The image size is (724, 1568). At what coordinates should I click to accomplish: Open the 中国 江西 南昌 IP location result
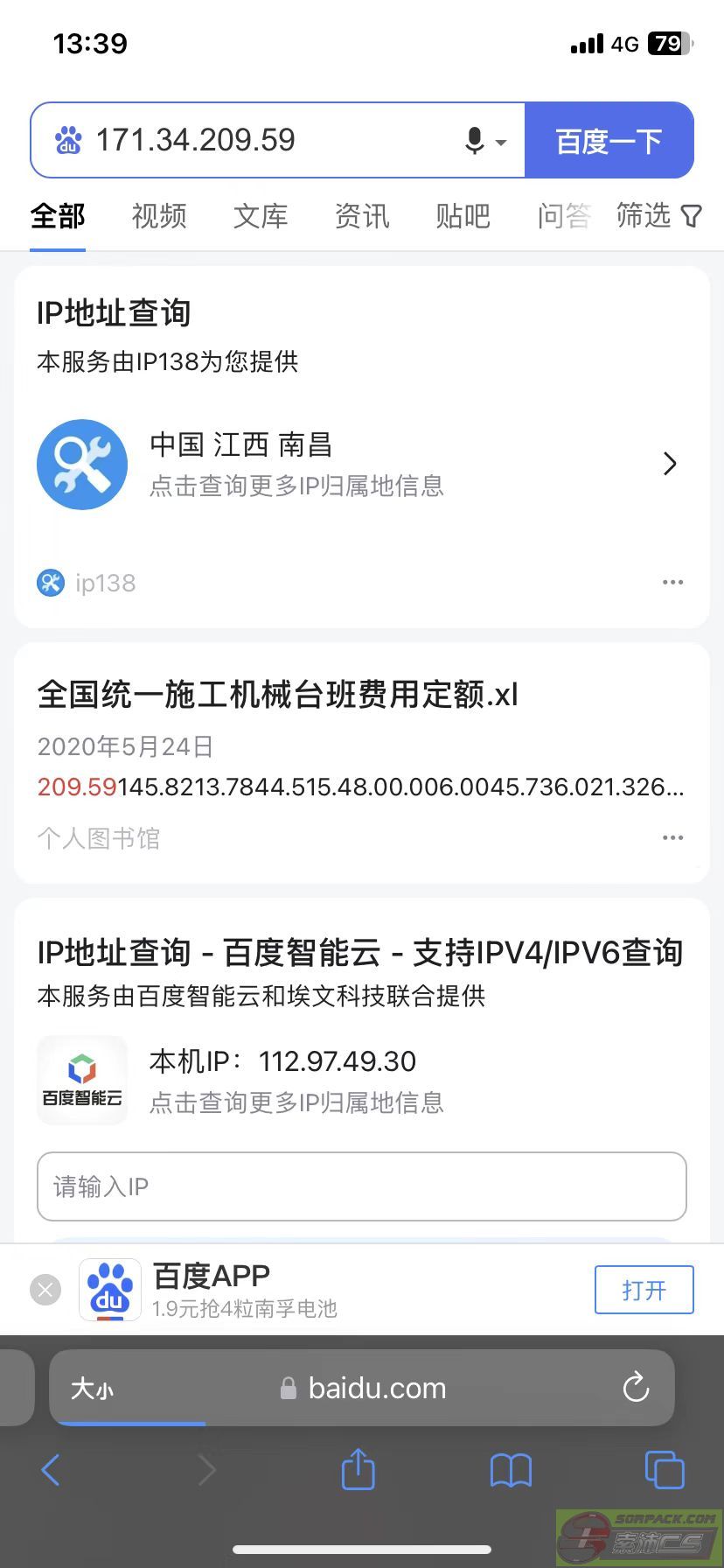tap(361, 464)
